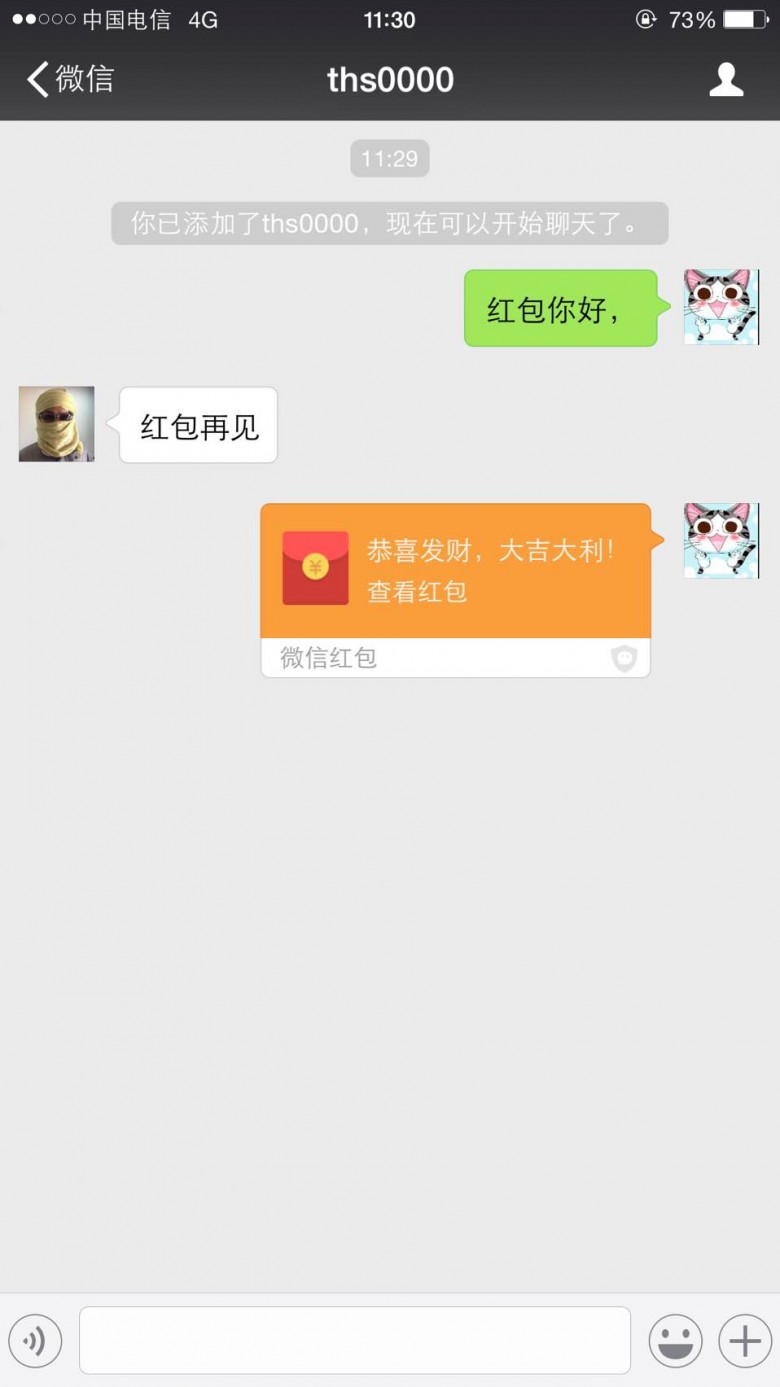
Task: Focus the message text field
Action: coord(355,1340)
